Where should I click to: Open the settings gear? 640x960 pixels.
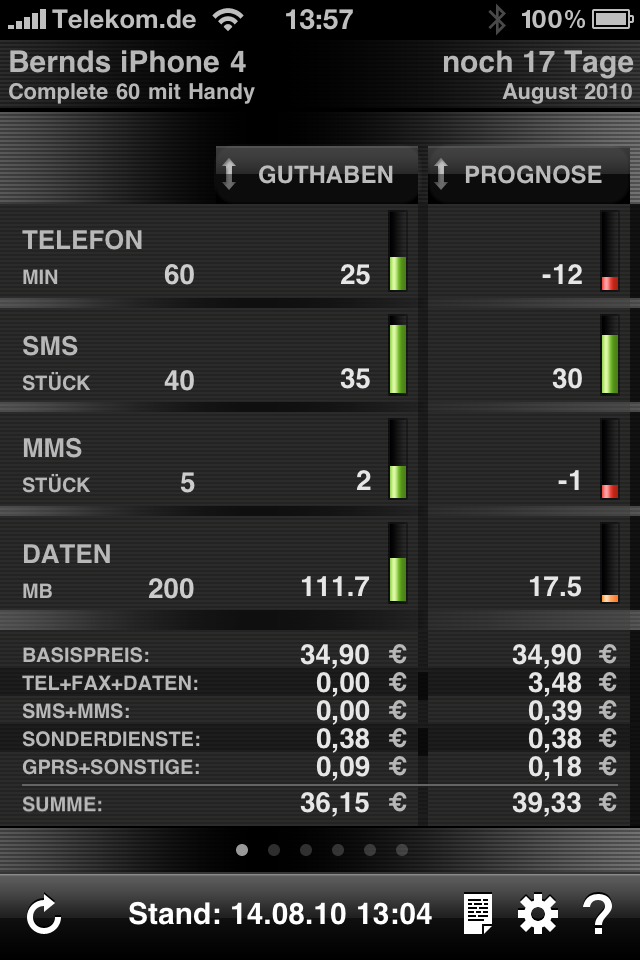[537, 914]
